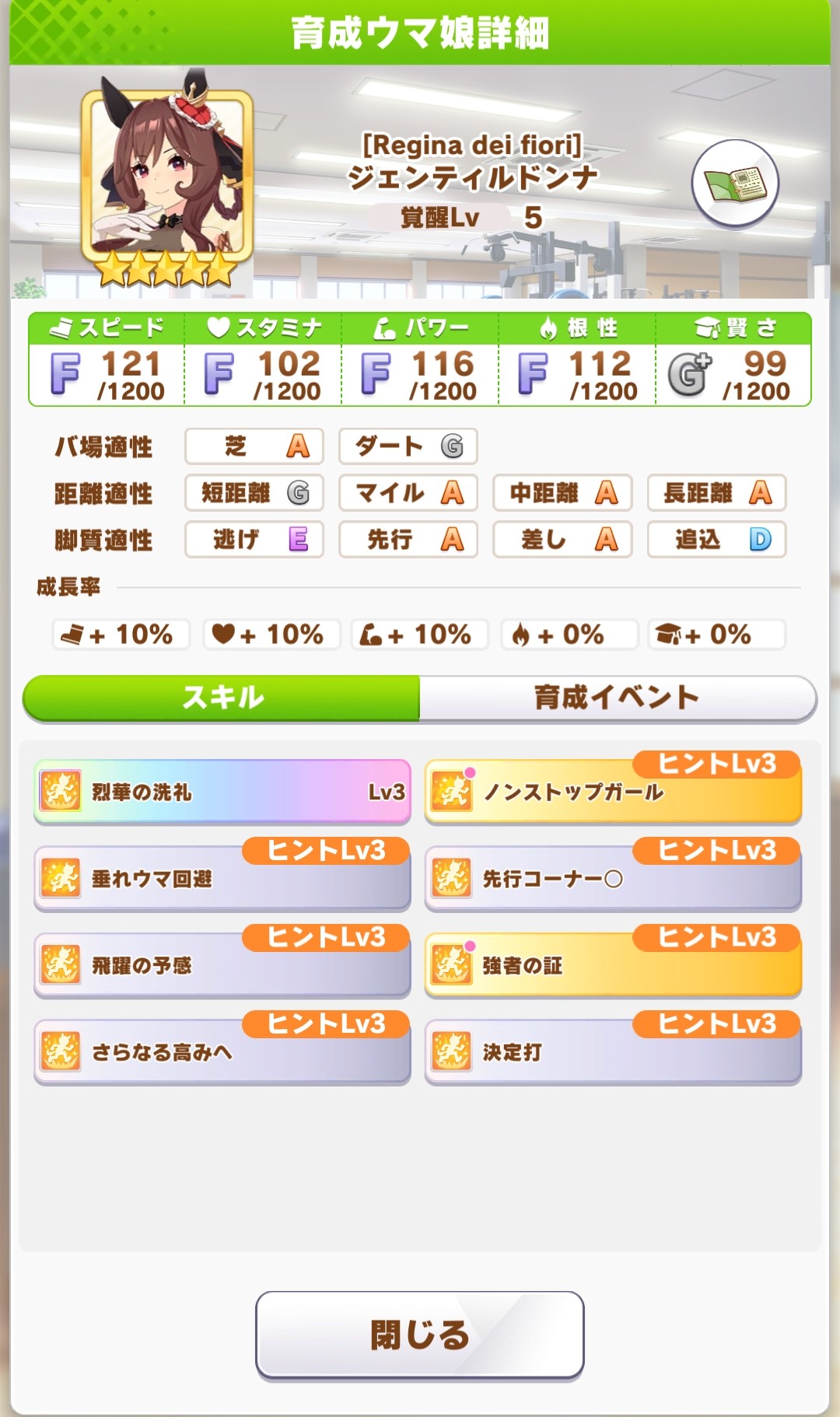Tap the さらなる高みへ skill
The height and width of the screenshot is (1417, 840).
click(x=222, y=1052)
